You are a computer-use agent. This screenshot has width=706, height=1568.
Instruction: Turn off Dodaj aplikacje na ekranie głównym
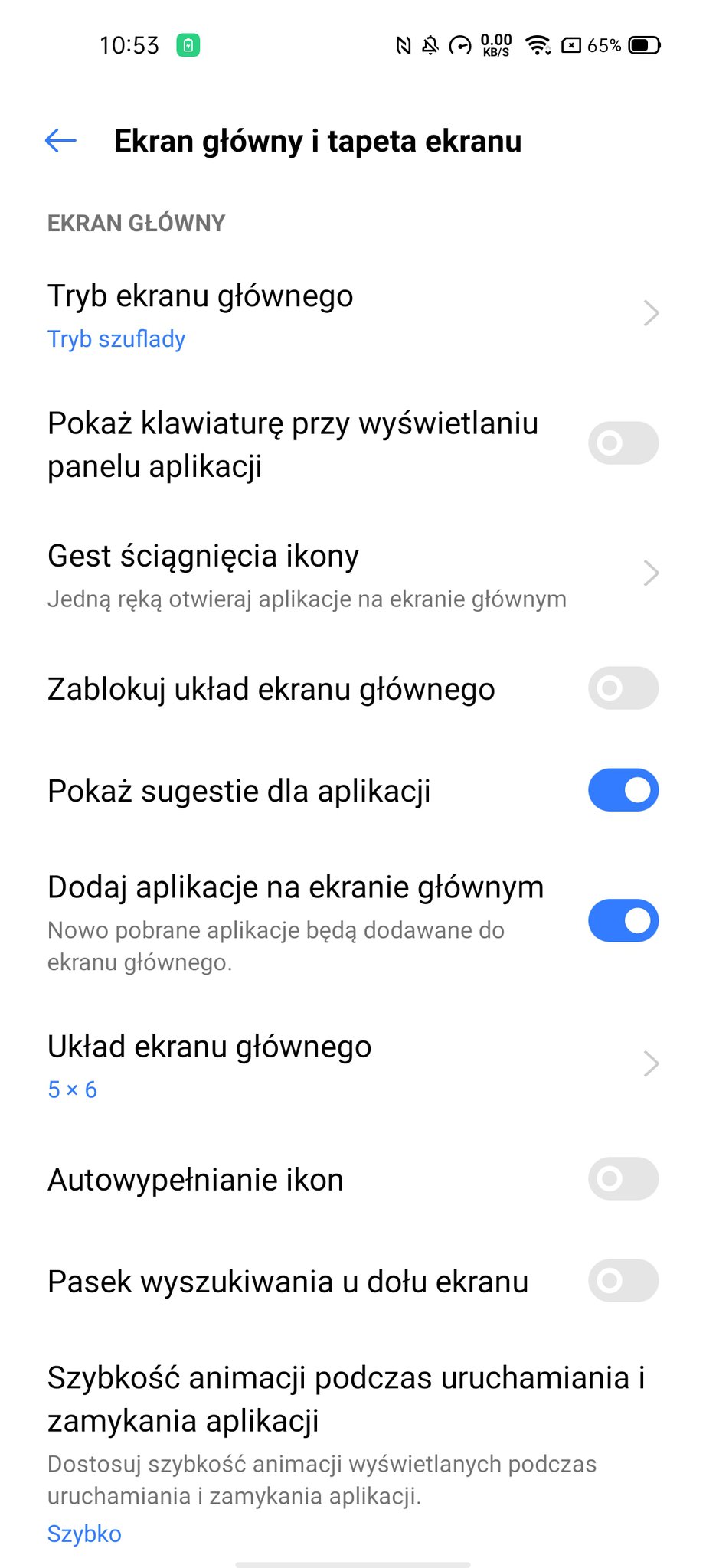coord(623,921)
